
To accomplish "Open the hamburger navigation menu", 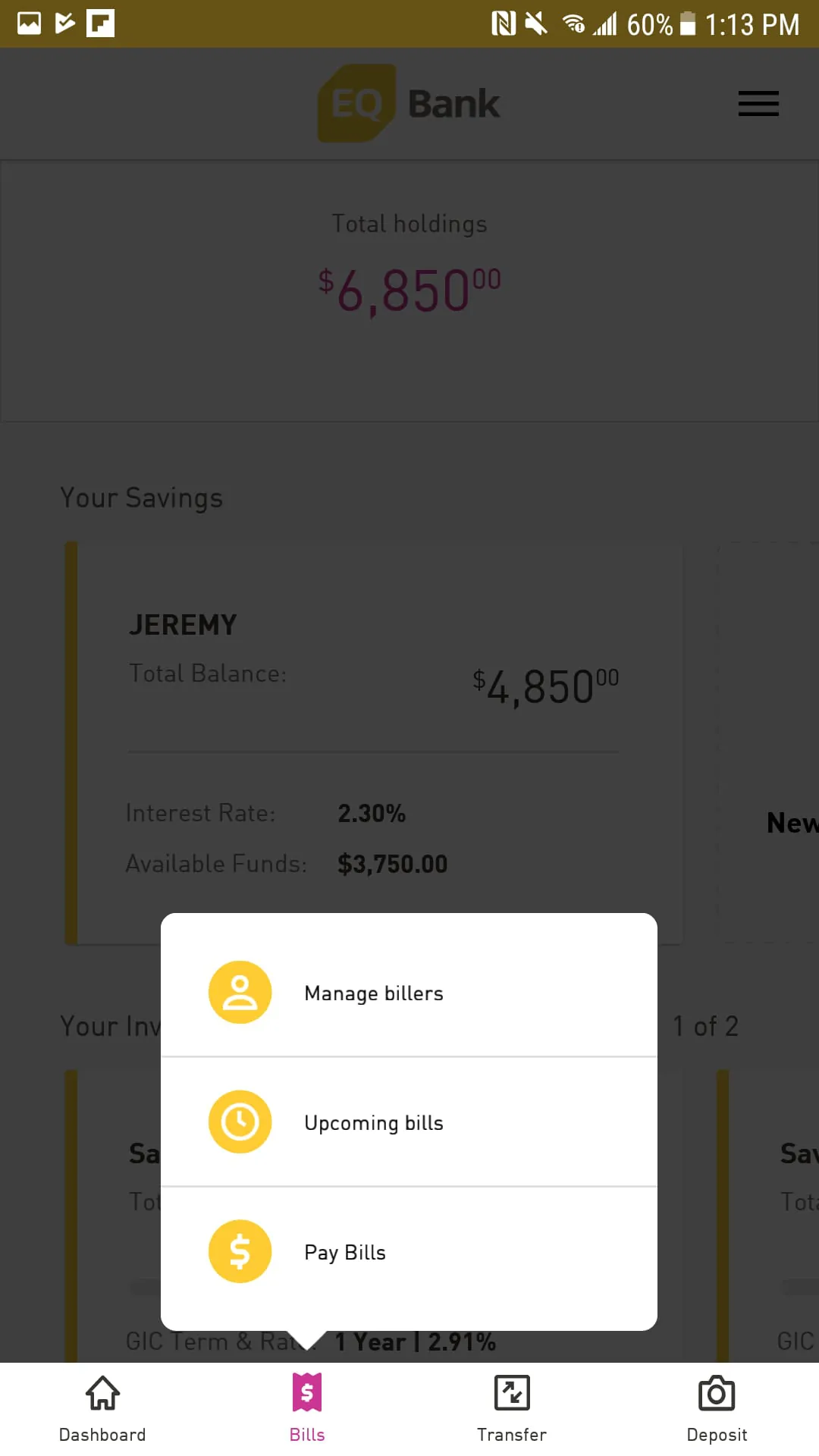I will 758,104.
